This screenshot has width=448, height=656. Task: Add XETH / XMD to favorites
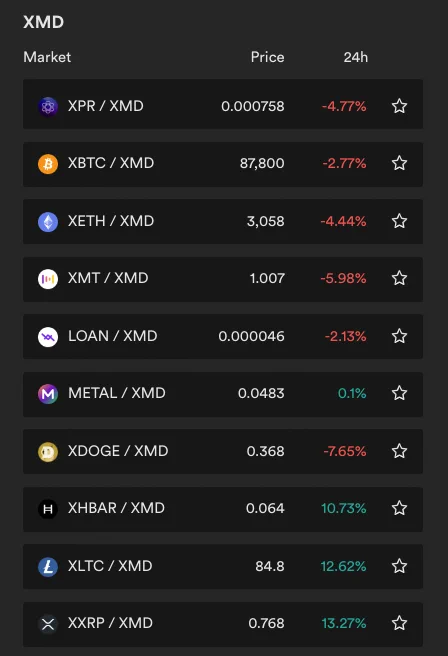point(399,221)
